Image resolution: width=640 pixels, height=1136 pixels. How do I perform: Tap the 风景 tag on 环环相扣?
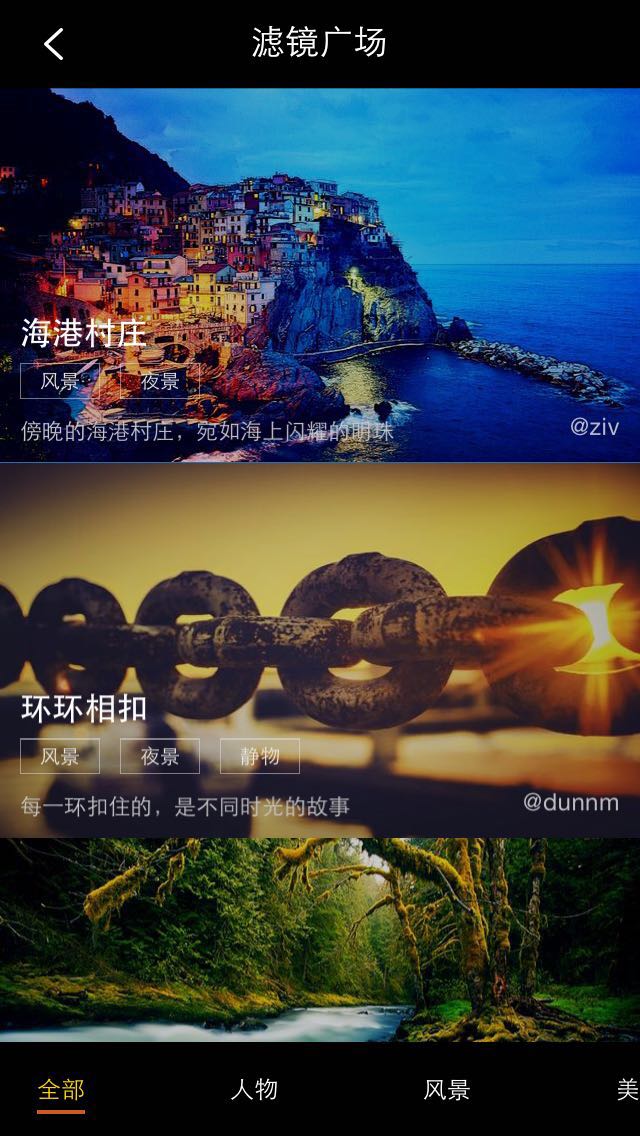tap(60, 756)
